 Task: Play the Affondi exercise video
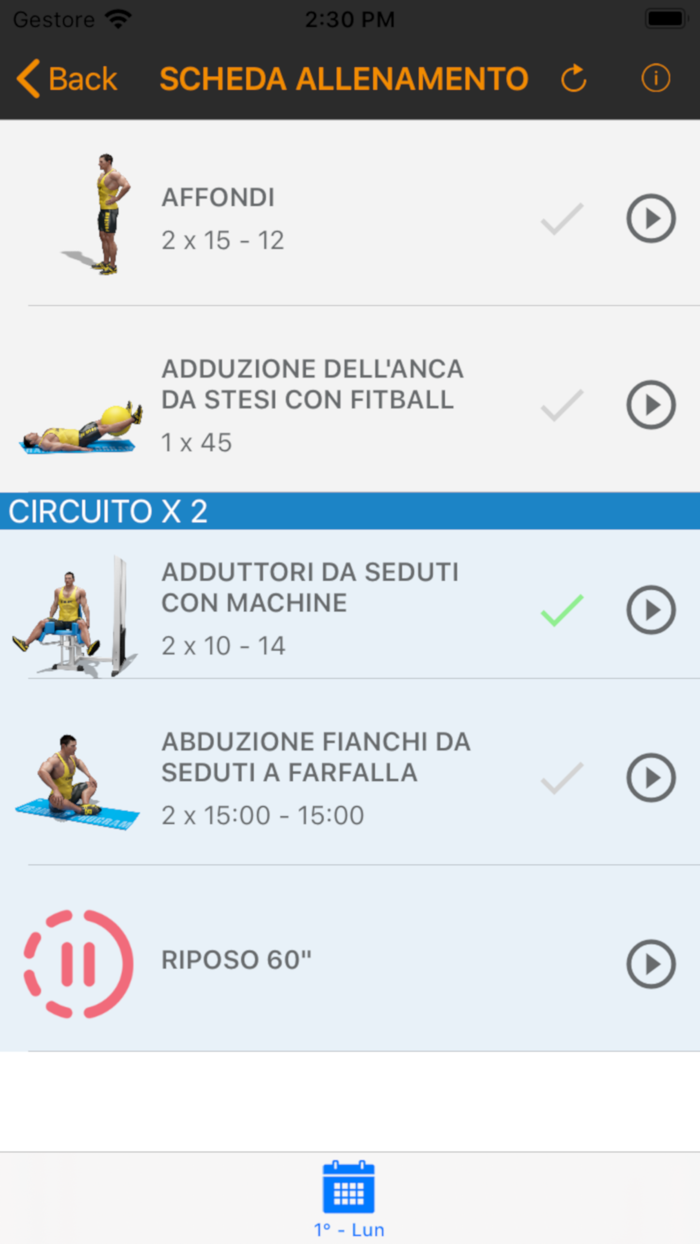[651, 218]
